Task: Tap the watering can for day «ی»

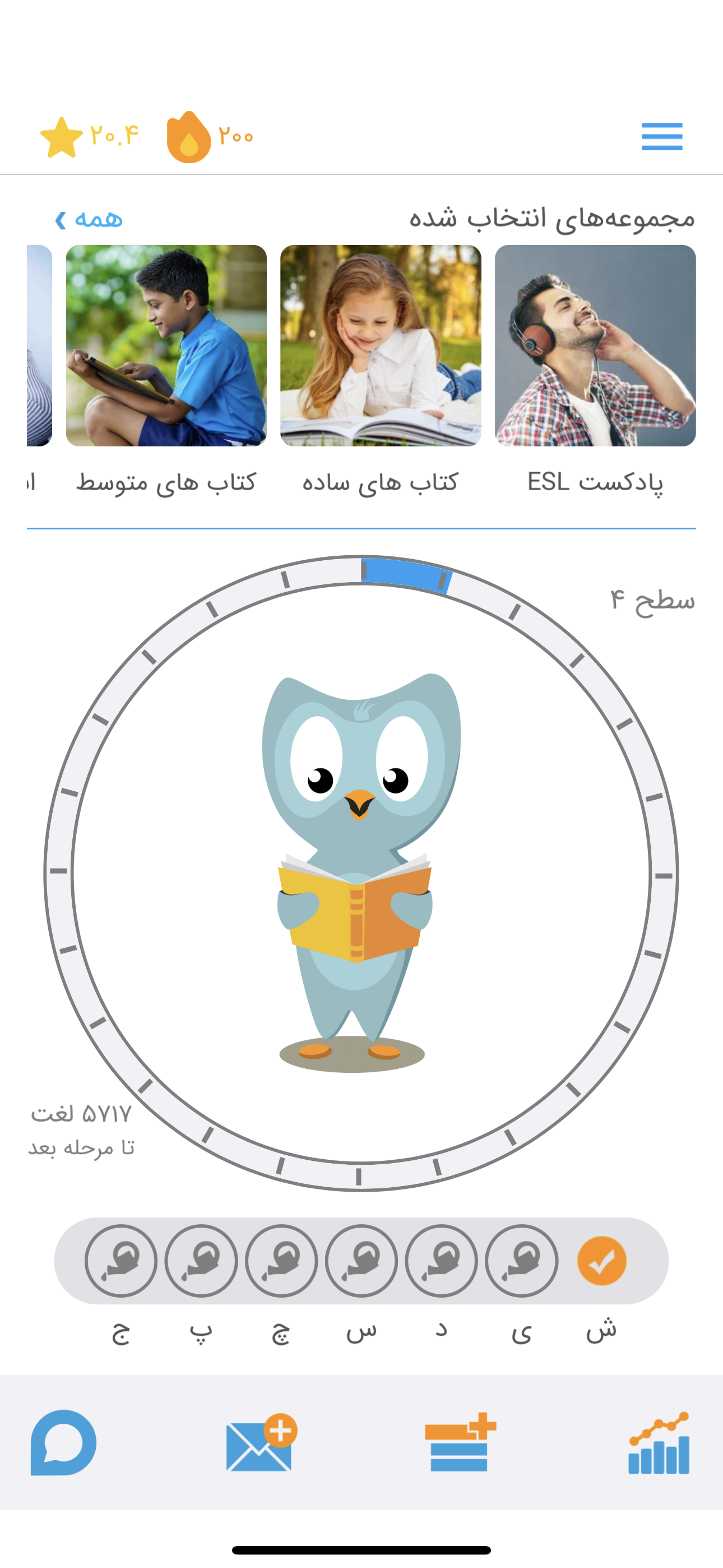Action: click(522, 1261)
